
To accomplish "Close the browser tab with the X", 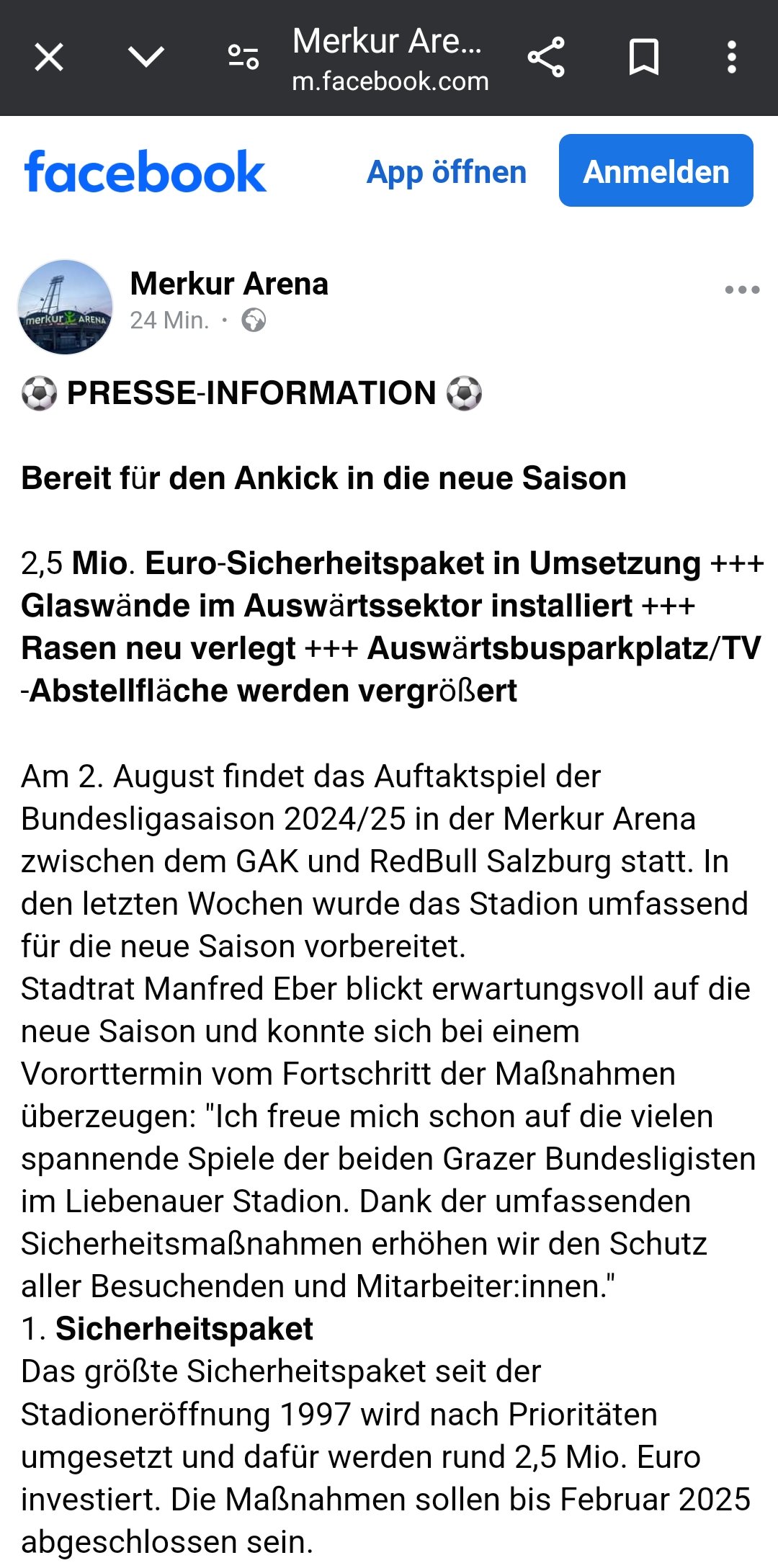I will point(49,58).
